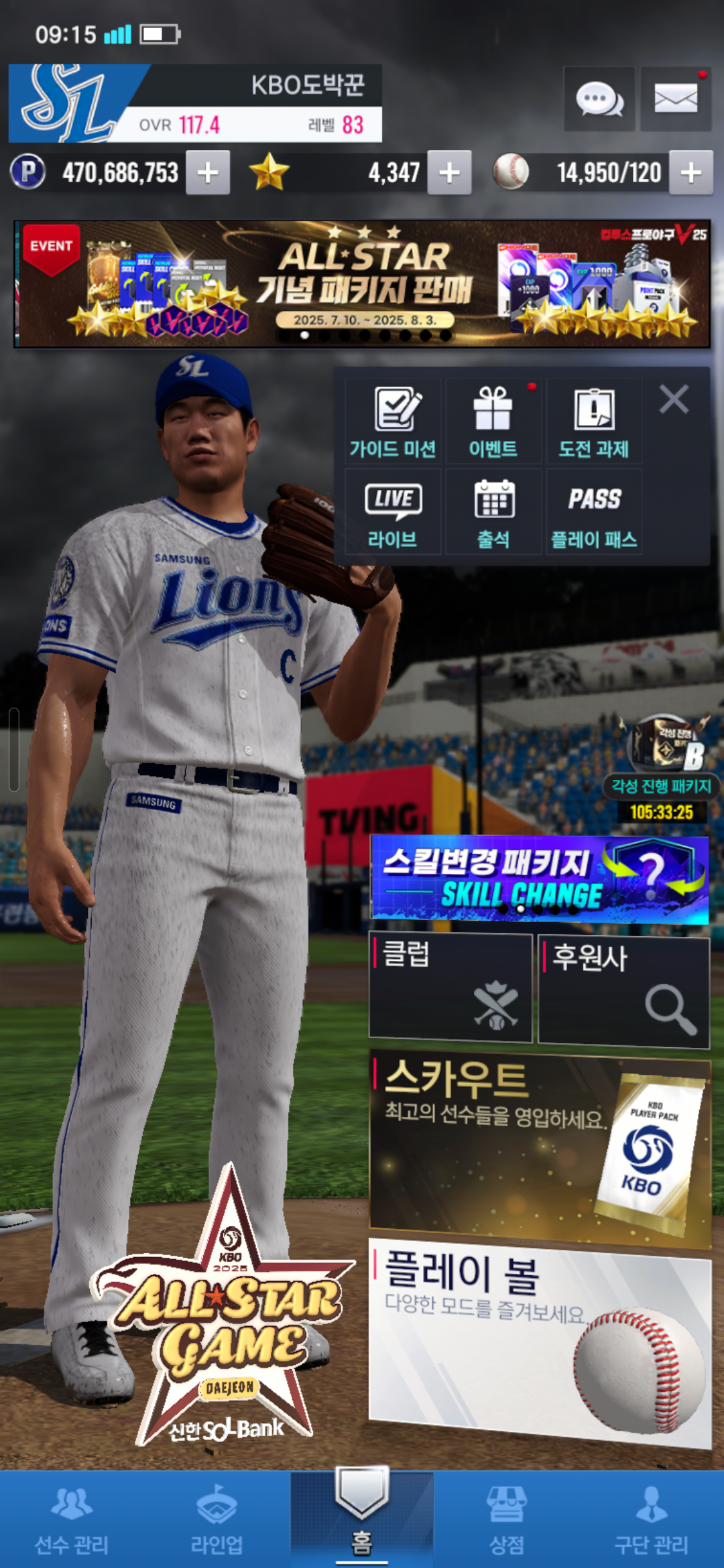
Task: Close the quick menu panel
Action: (674, 400)
